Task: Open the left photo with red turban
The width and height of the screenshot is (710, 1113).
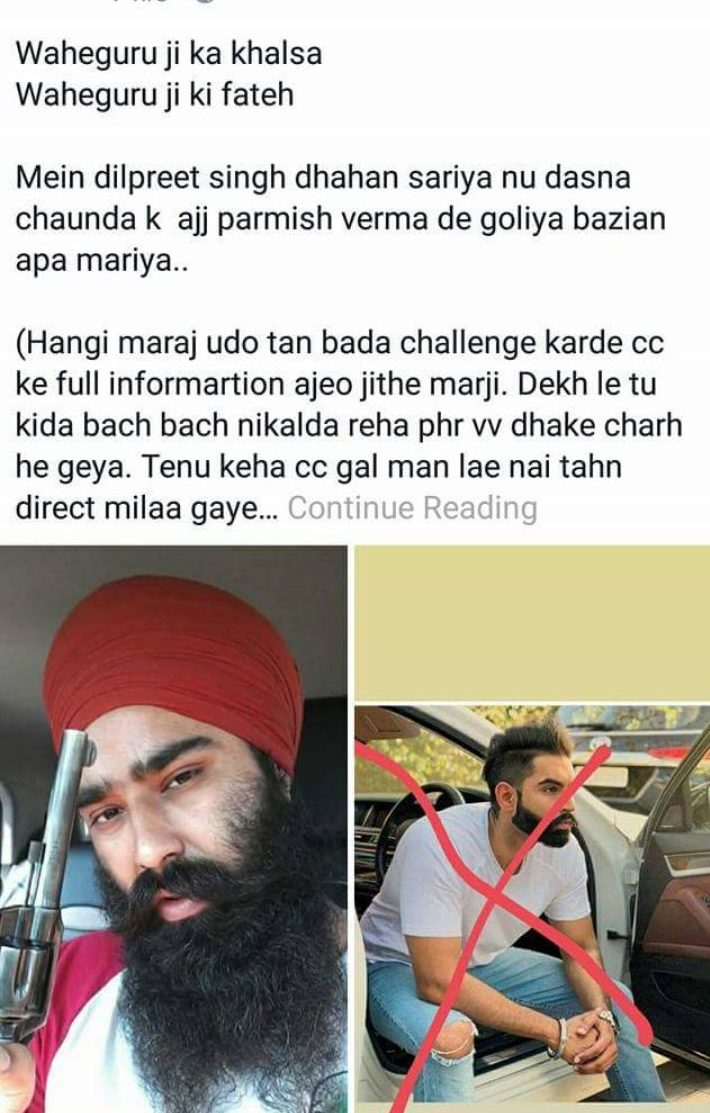Action: point(173,830)
